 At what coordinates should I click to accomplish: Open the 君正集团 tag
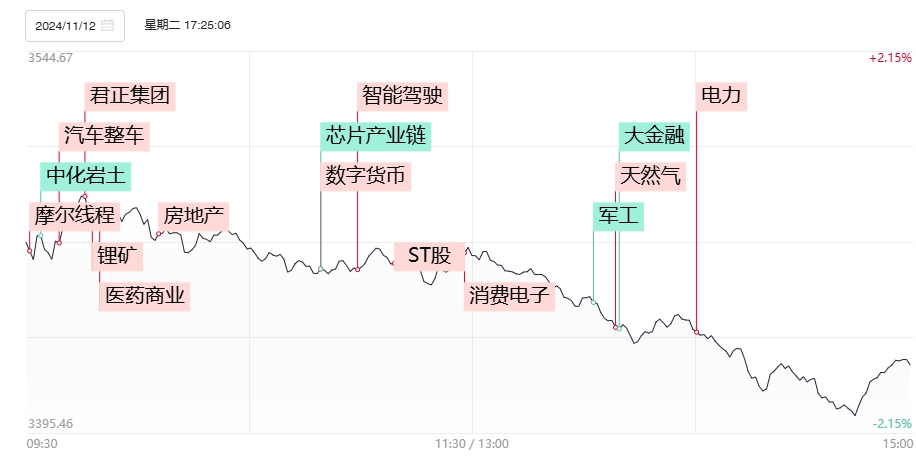(x=129, y=96)
